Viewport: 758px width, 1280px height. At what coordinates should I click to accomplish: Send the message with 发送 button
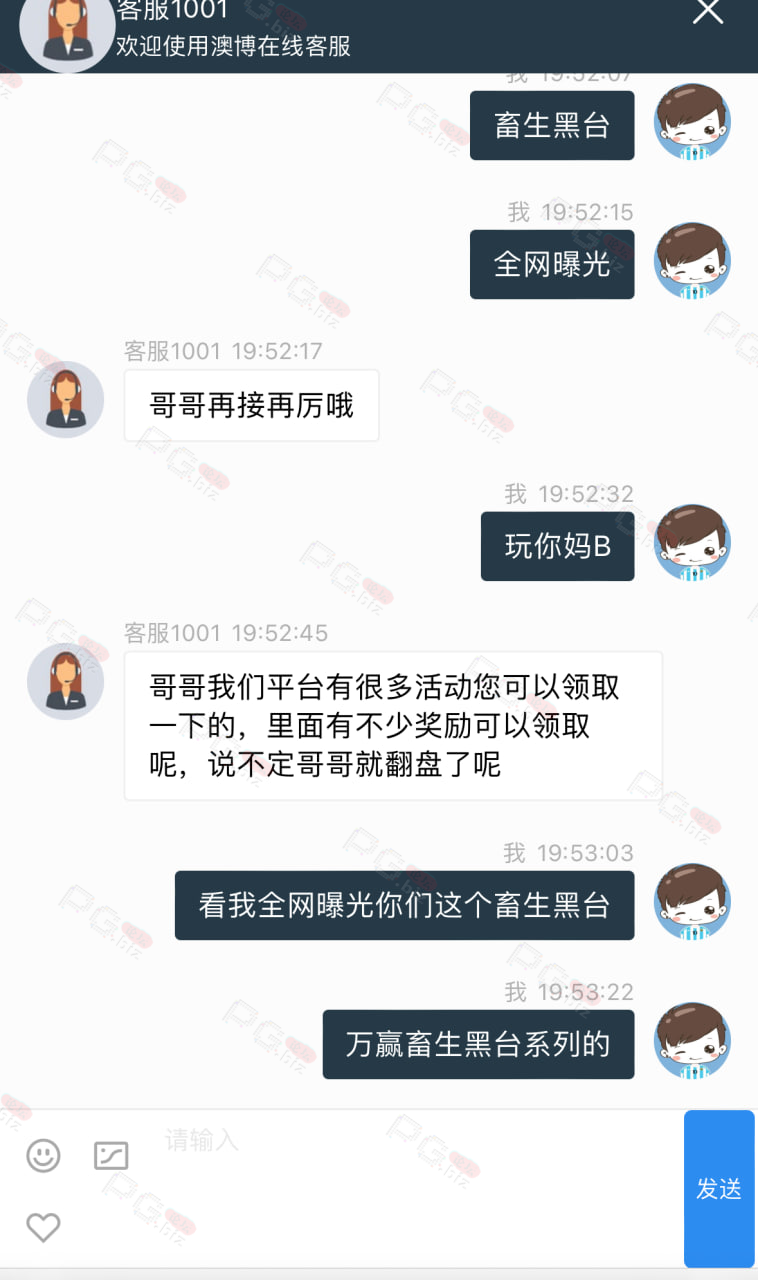pyautogui.click(x=719, y=1189)
